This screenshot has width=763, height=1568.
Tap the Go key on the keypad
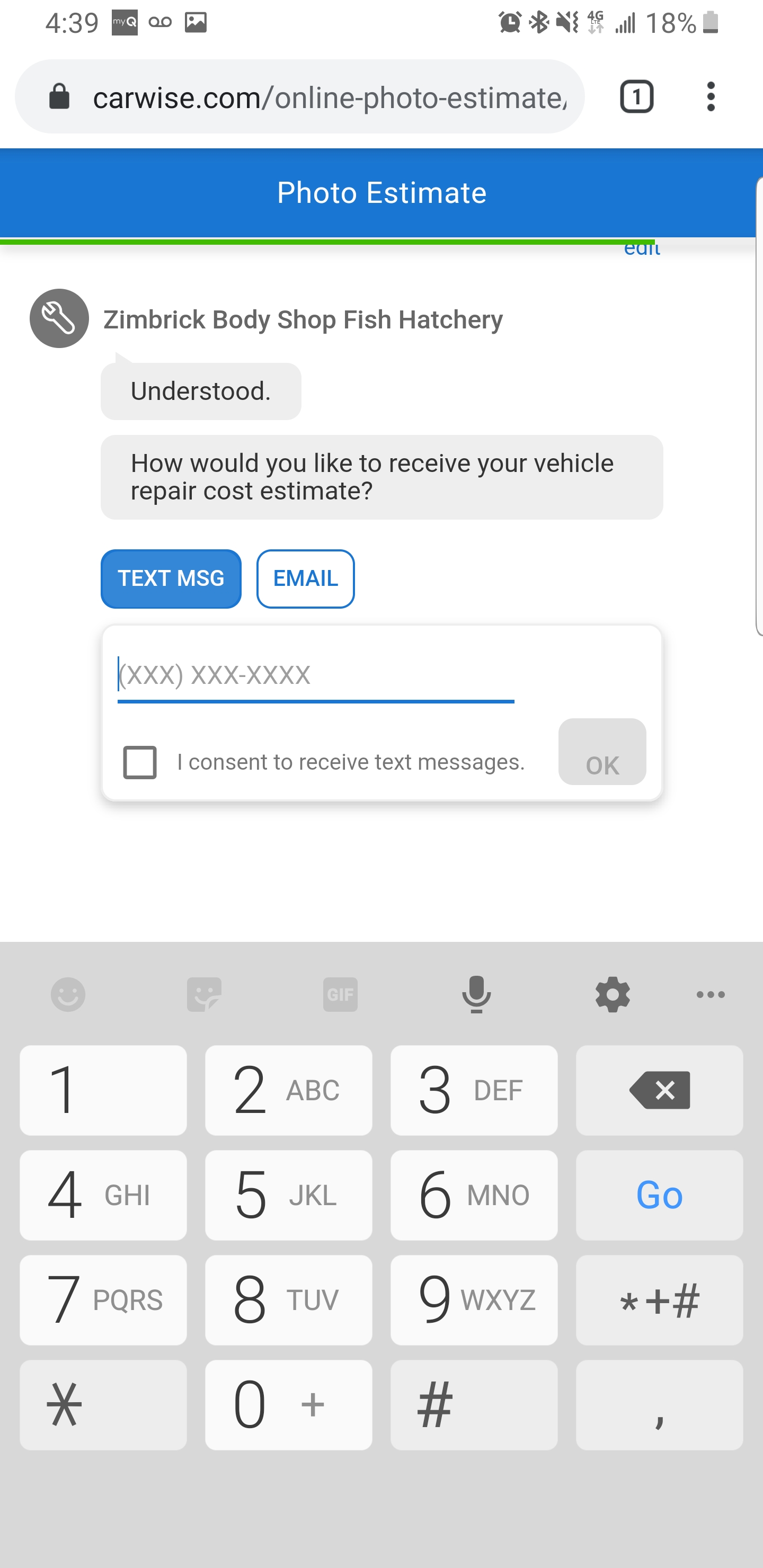coord(659,1195)
